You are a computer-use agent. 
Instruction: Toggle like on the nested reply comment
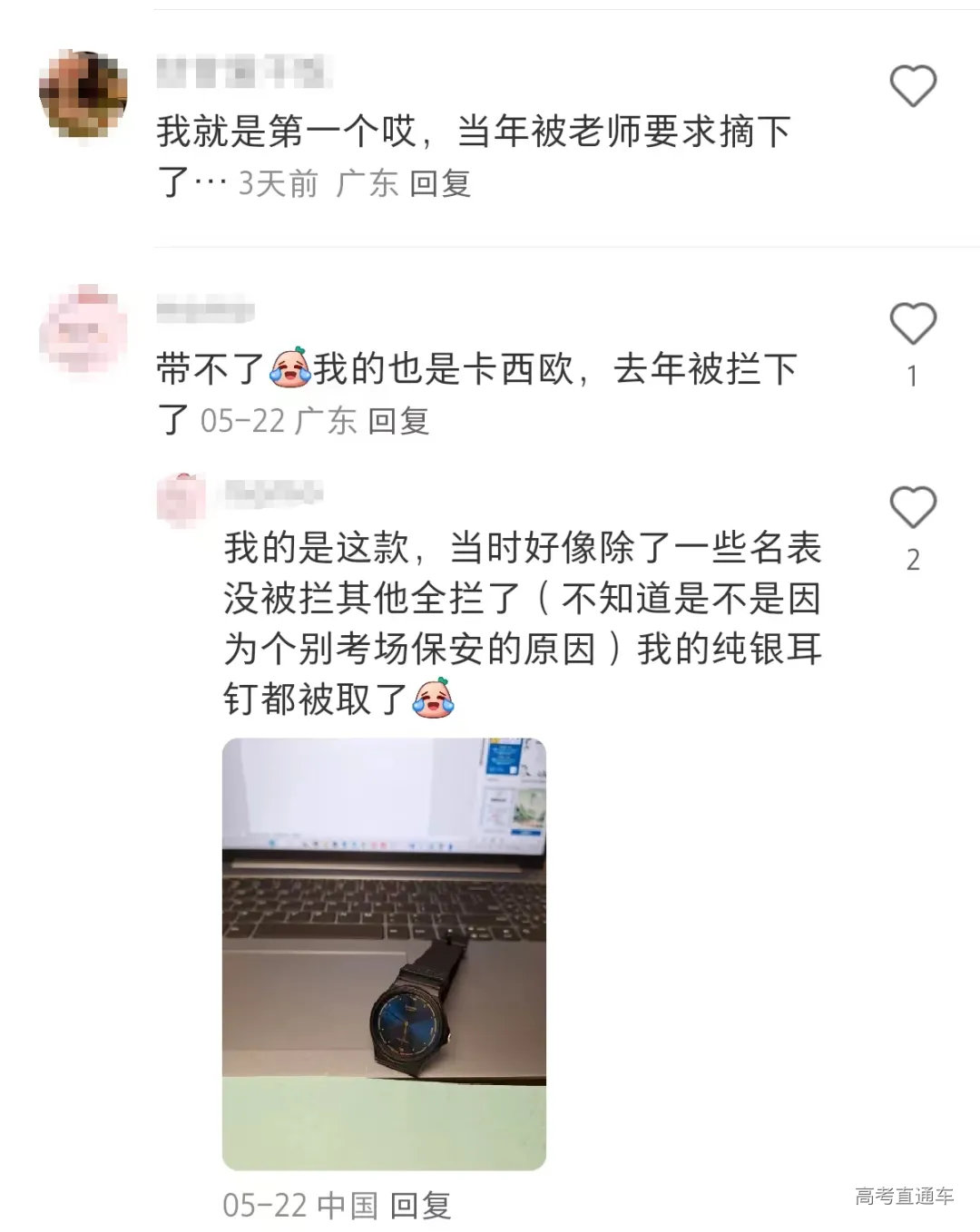point(916,510)
